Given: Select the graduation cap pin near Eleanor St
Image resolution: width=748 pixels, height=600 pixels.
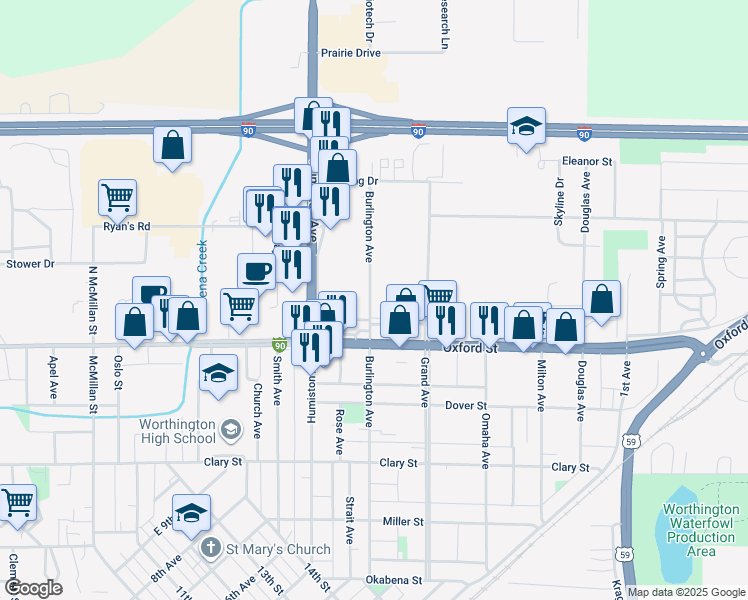Looking at the screenshot, I should [x=526, y=126].
